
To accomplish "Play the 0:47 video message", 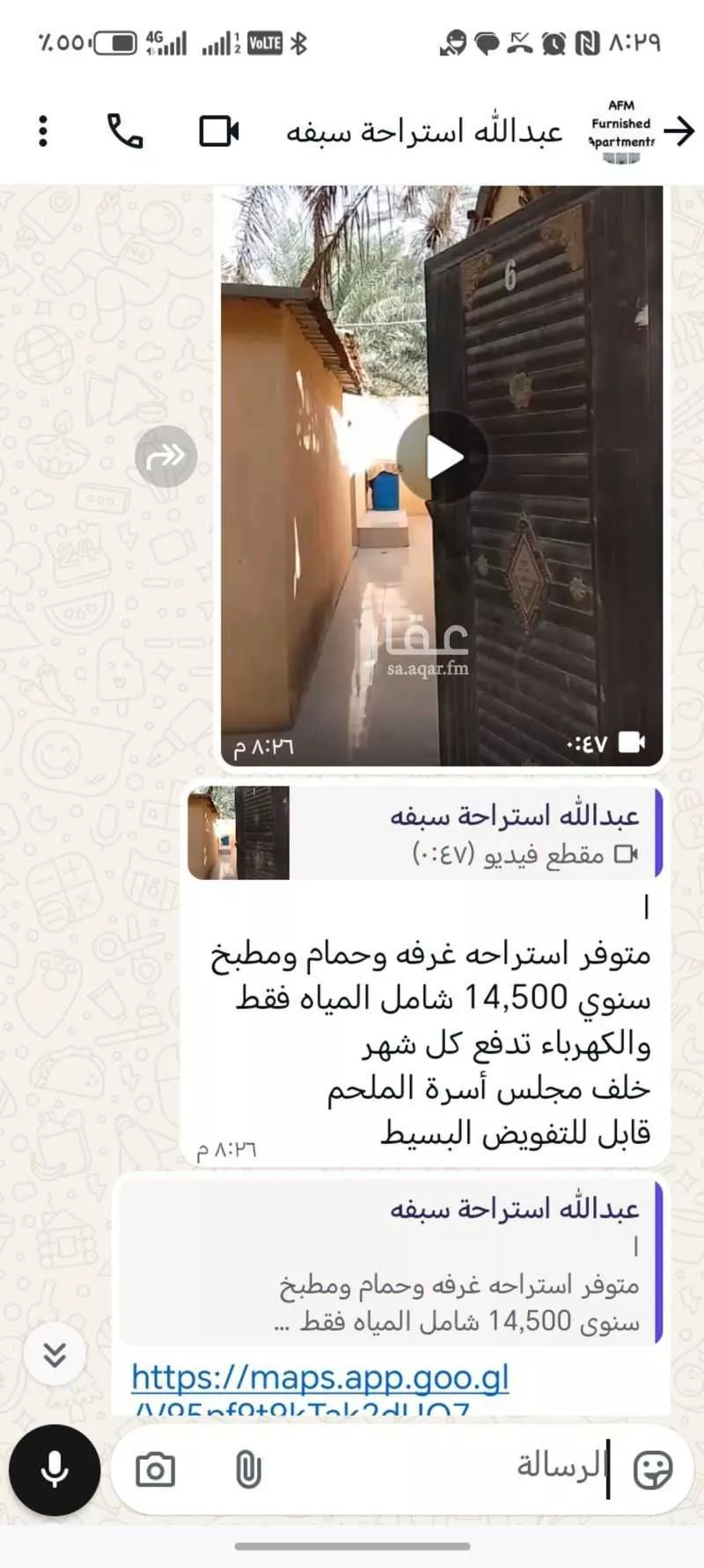I will pyautogui.click(x=442, y=458).
